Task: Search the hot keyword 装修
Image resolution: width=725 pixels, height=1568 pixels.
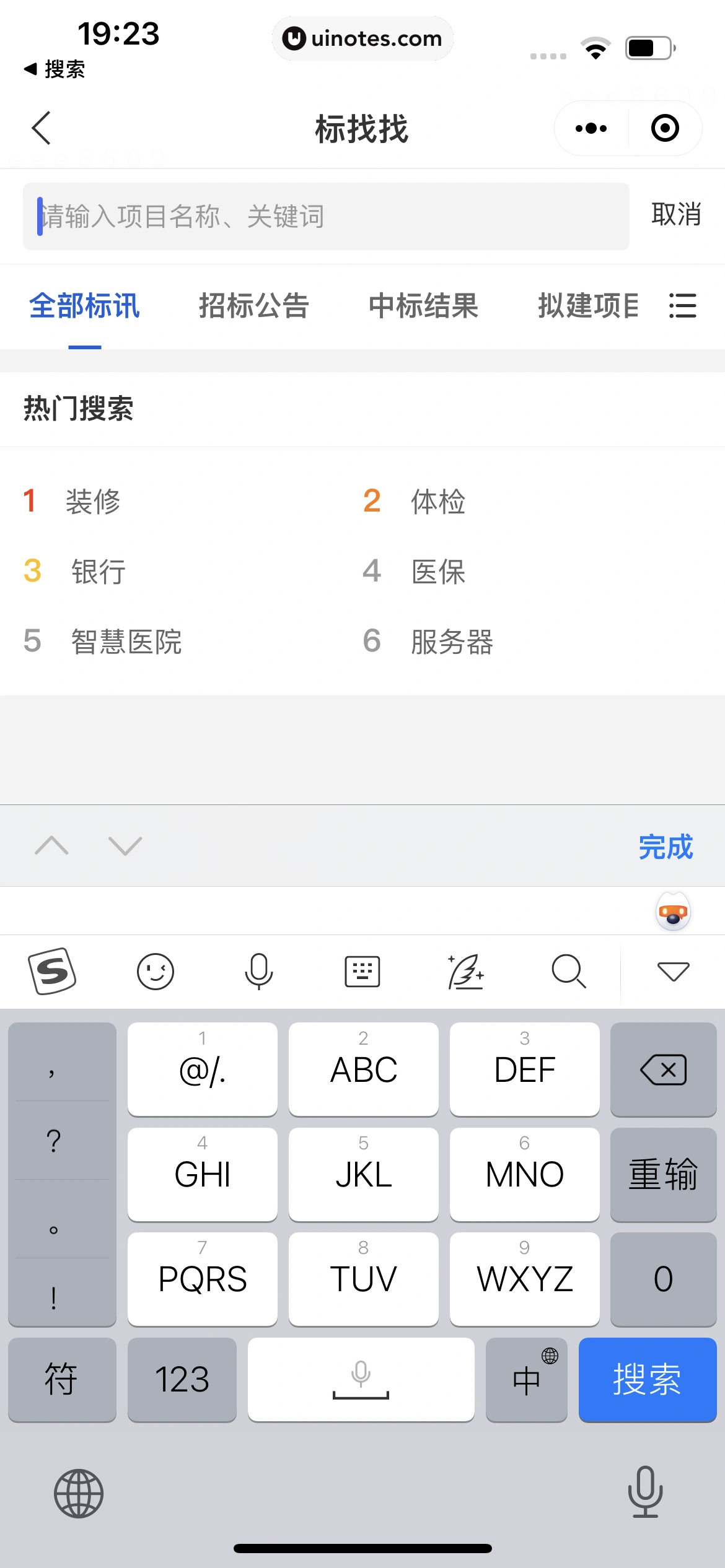Action: point(93,501)
